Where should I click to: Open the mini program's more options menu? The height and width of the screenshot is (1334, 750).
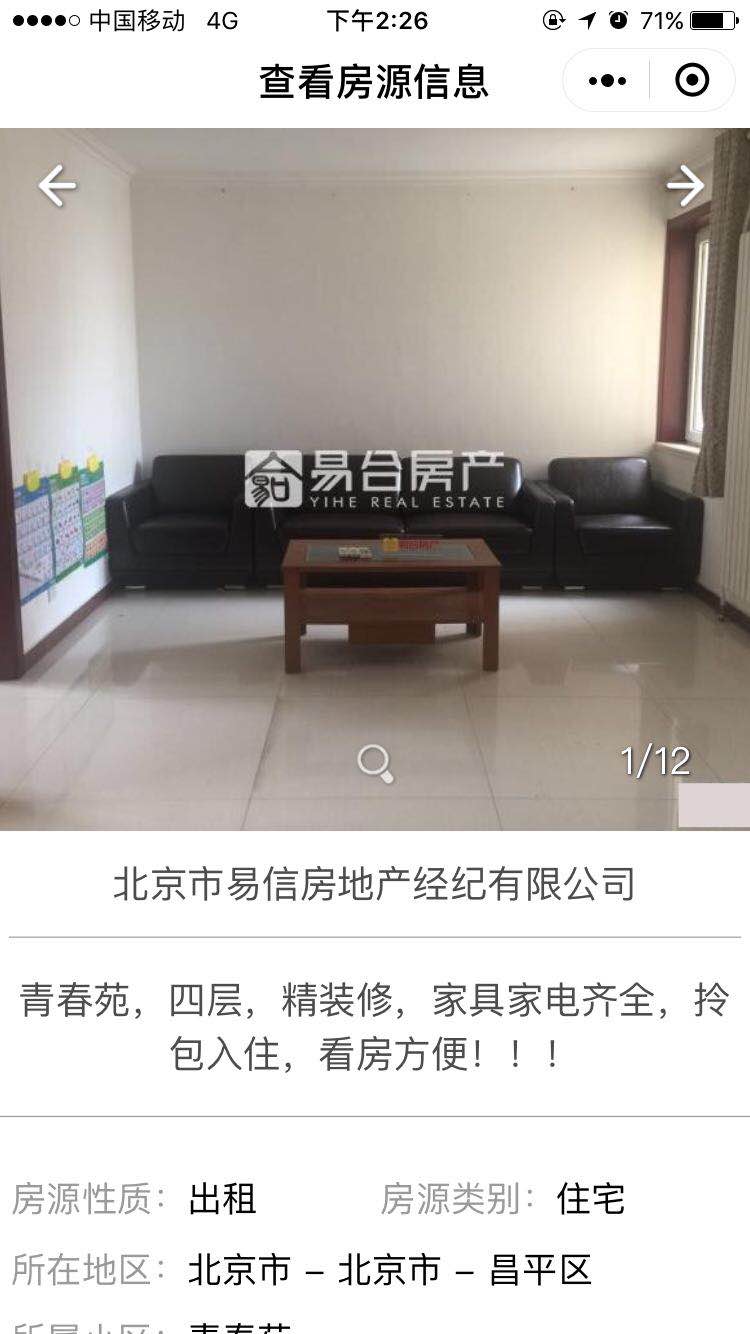(x=607, y=81)
